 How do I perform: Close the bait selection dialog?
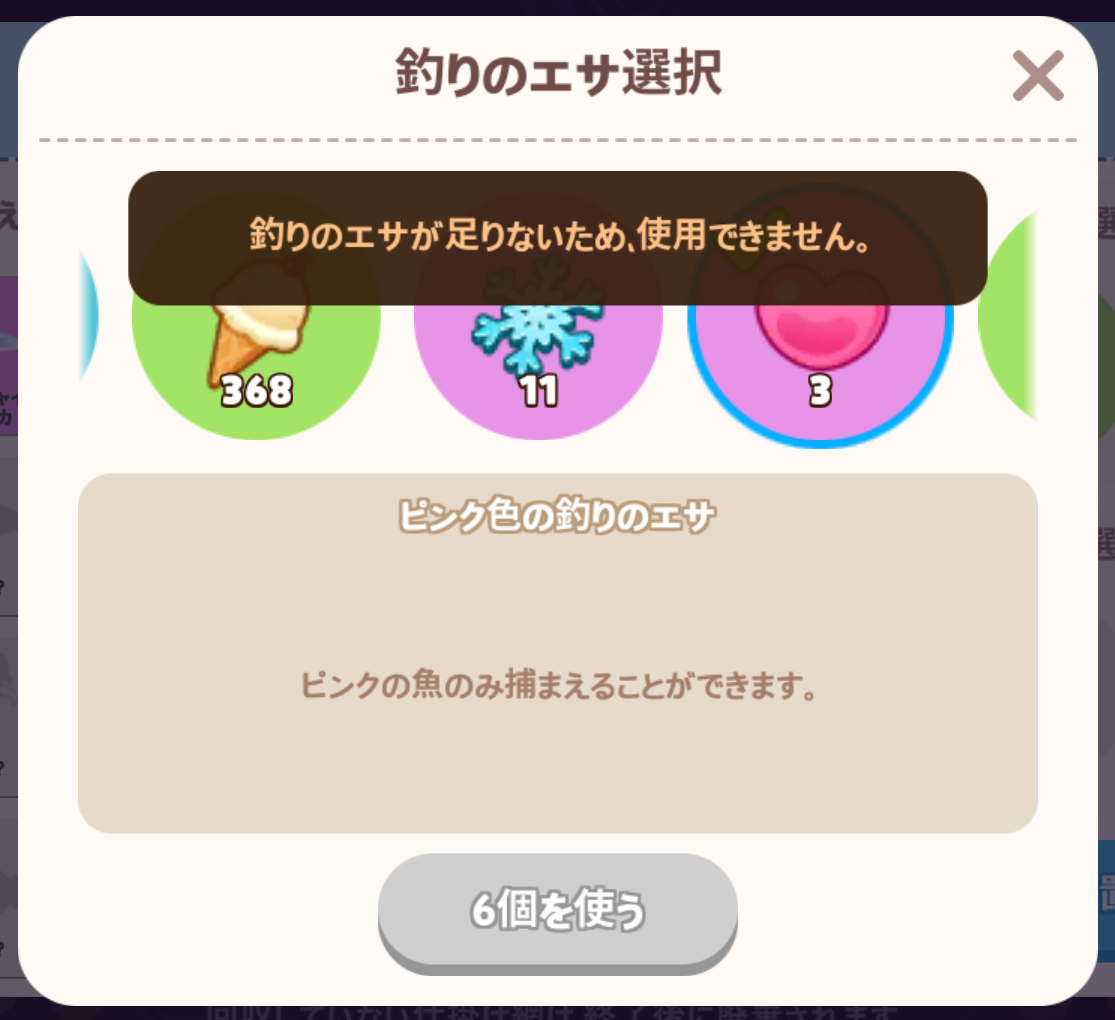point(1037,76)
